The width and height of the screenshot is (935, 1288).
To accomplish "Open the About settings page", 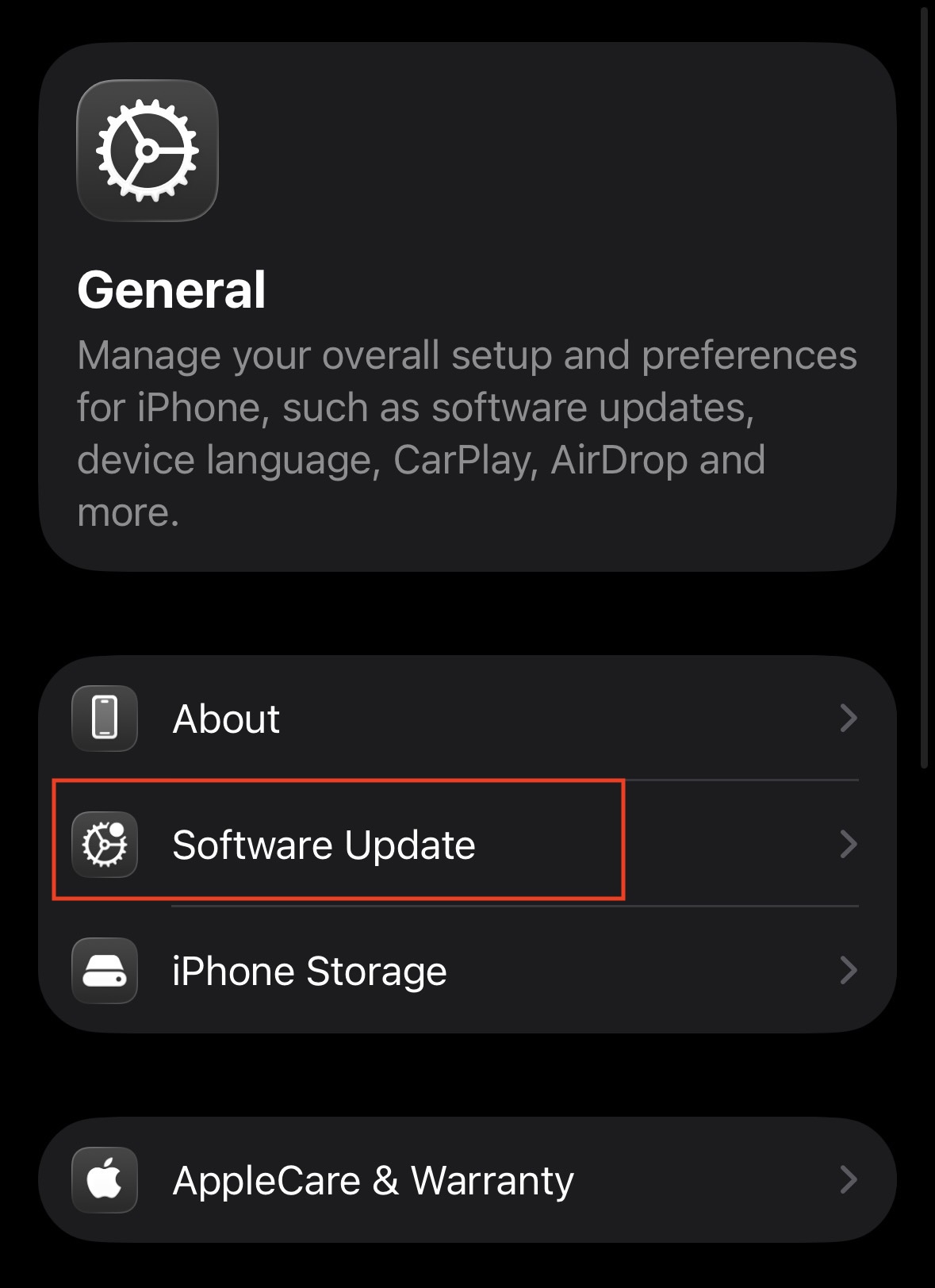I will click(226, 719).
